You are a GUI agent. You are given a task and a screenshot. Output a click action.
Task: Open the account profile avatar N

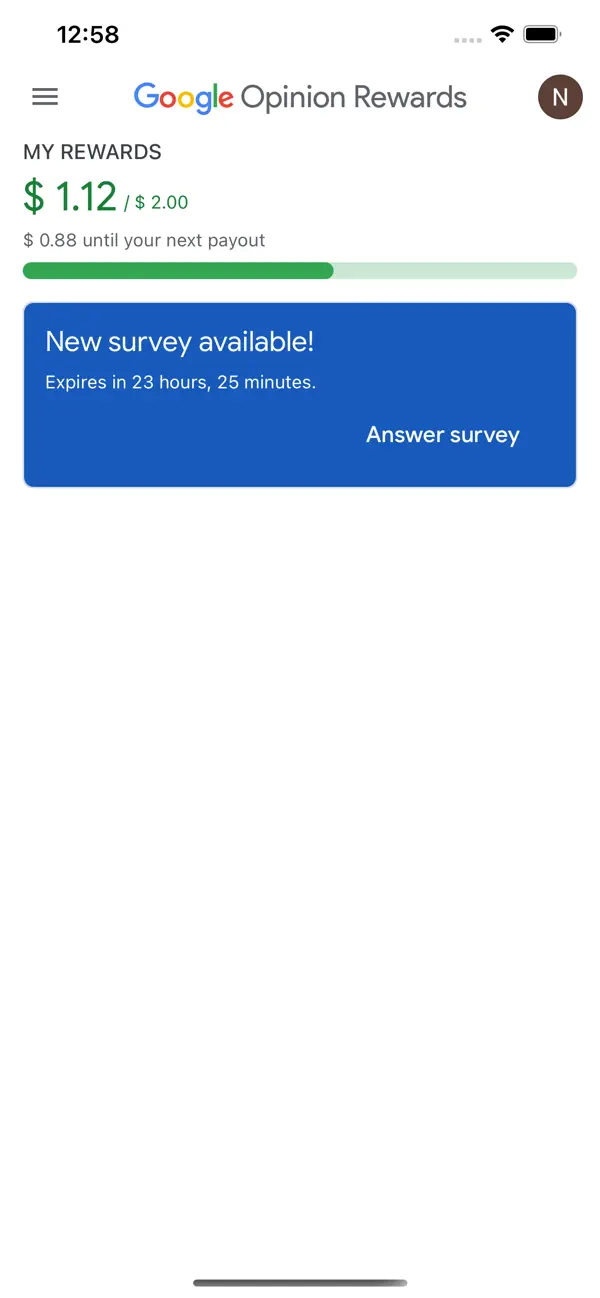(x=560, y=97)
